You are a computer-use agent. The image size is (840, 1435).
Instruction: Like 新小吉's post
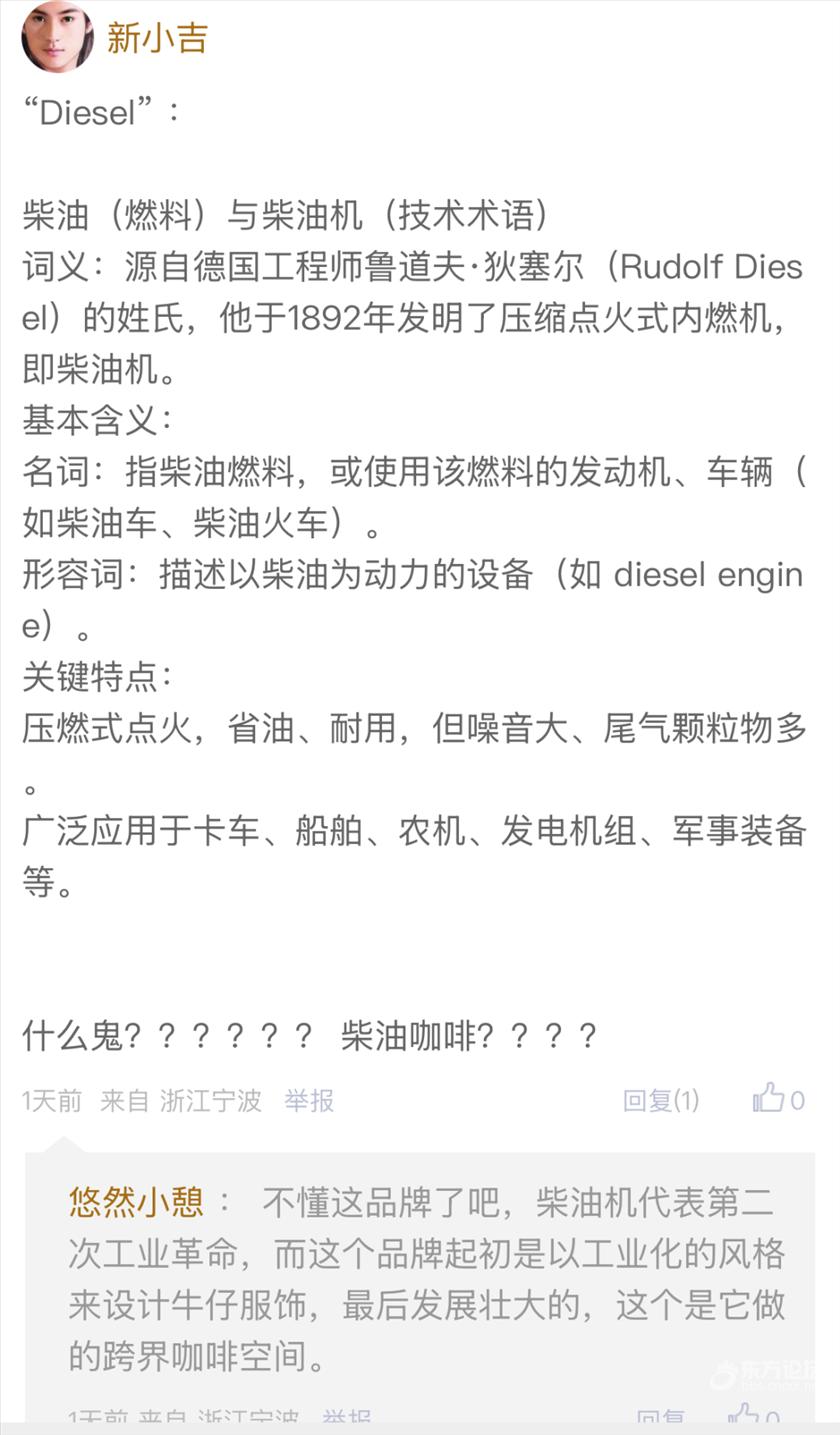tap(770, 1099)
